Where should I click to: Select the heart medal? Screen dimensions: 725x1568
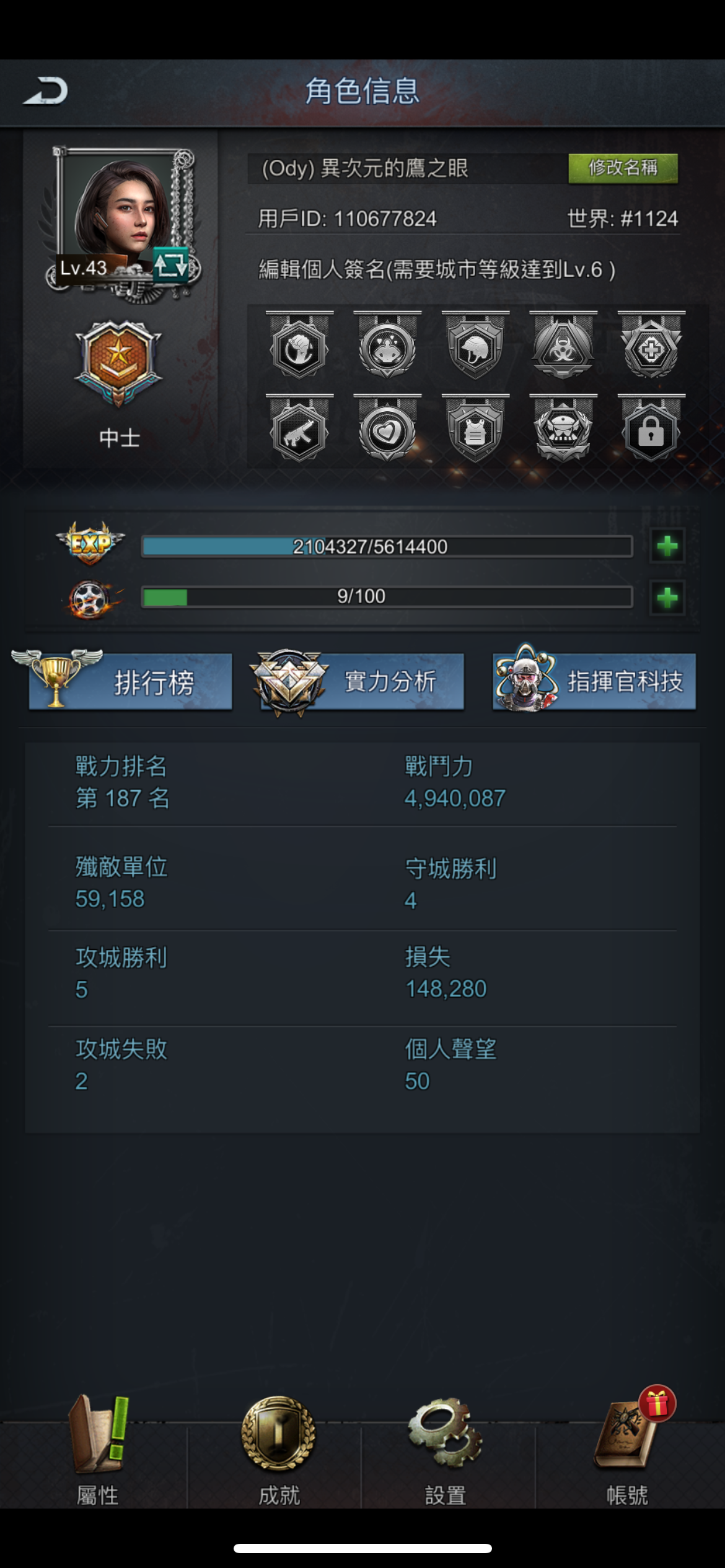(387, 430)
